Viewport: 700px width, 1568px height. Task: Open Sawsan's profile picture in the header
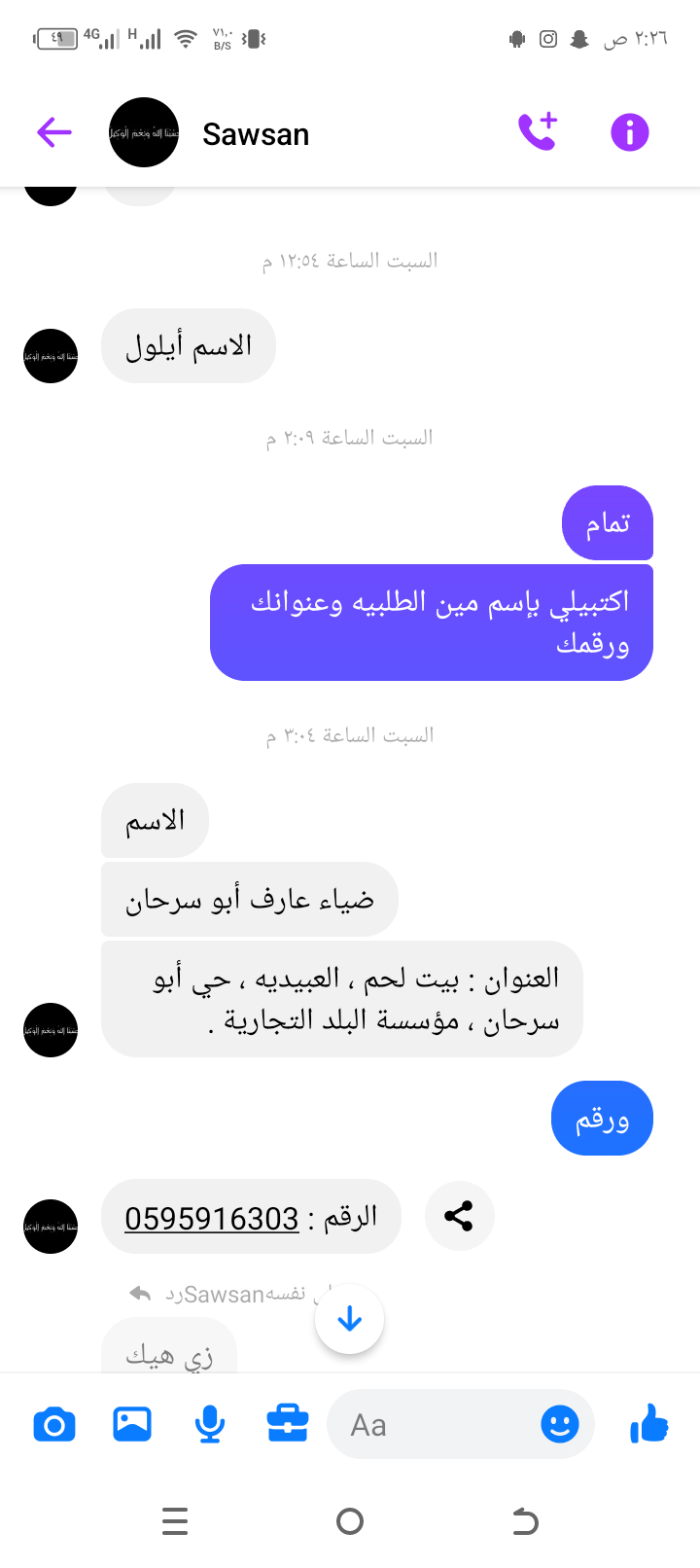pos(144,132)
